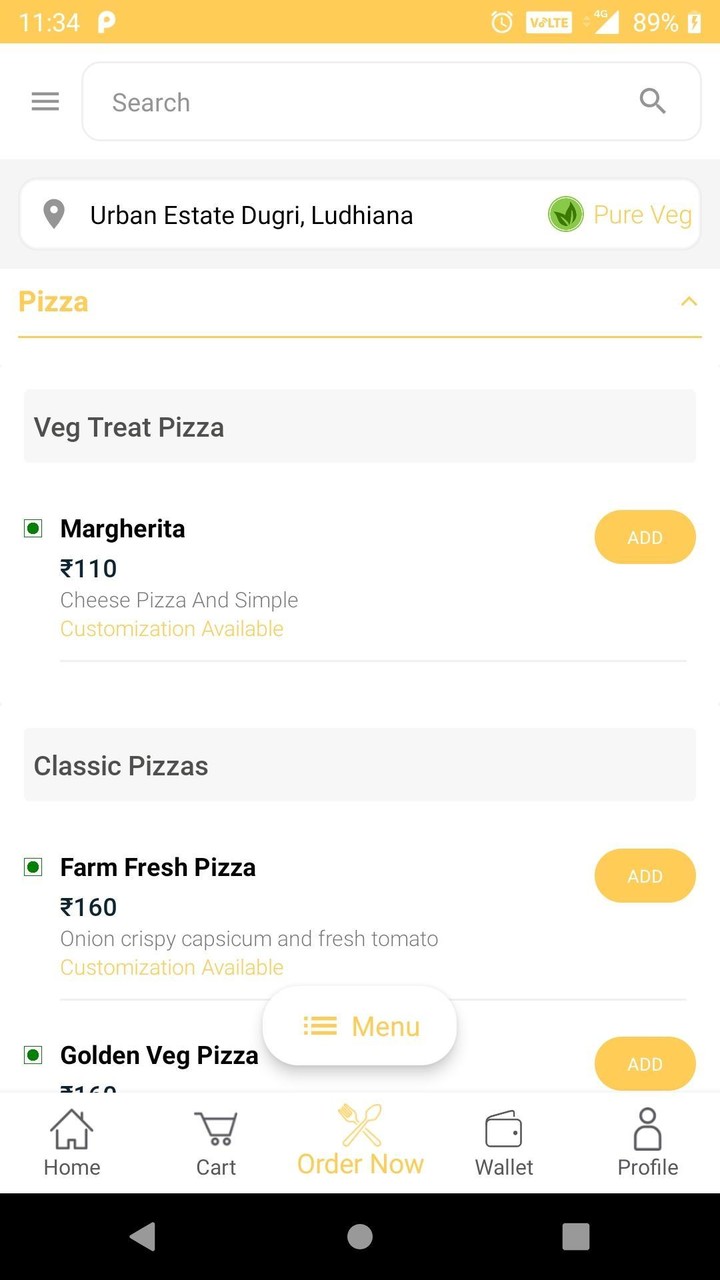Select the location pin icon
This screenshot has width=720, height=1280.
[54, 213]
